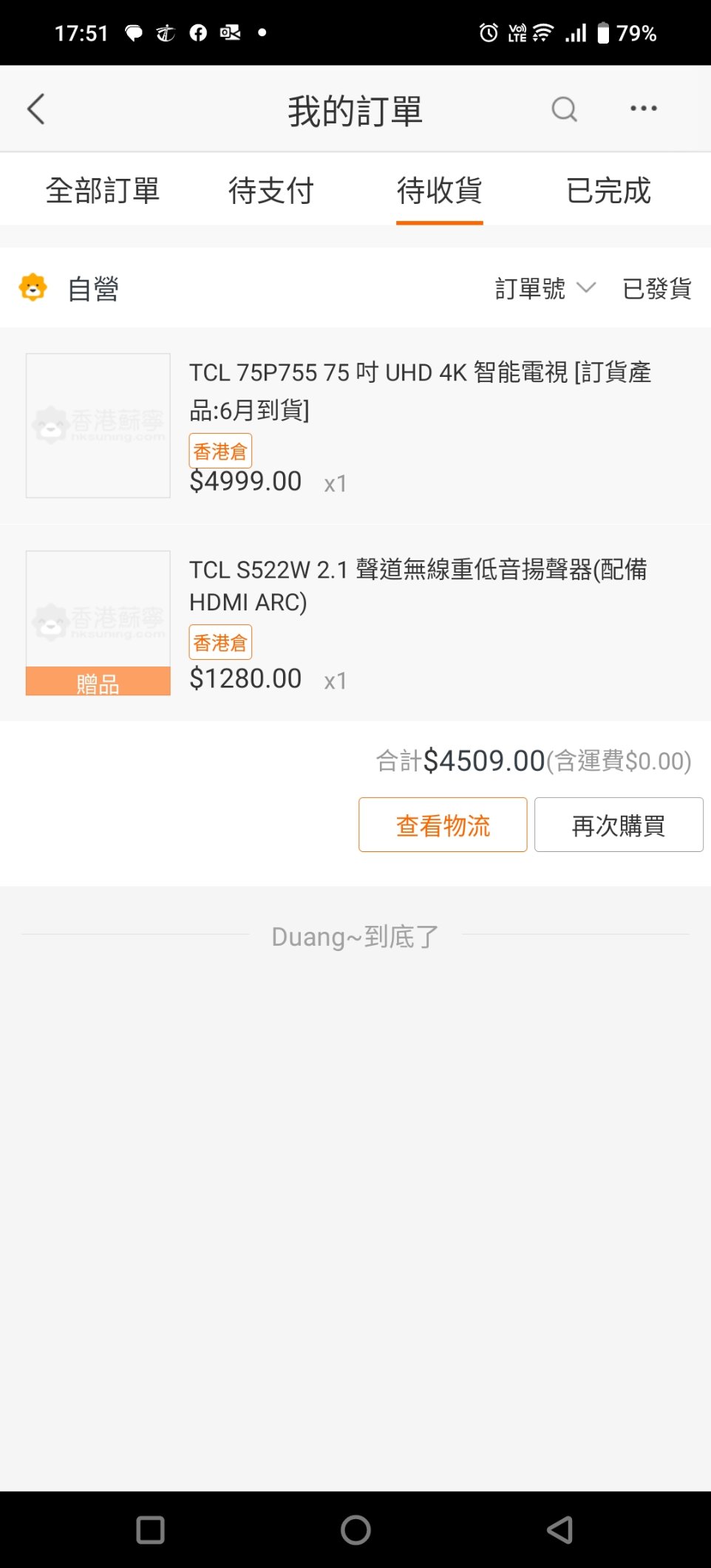Tap the signal strength bars indicator
711x1568 pixels.
point(575,32)
